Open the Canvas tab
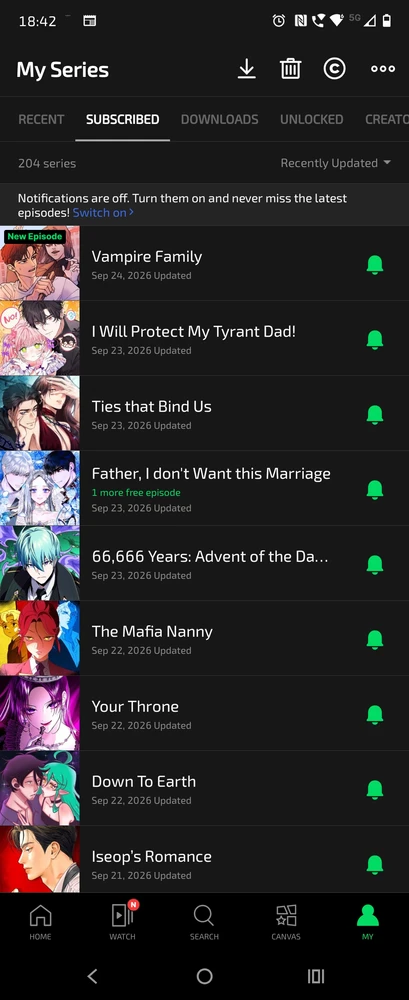Screen dimensions: 409x1000 [286, 922]
